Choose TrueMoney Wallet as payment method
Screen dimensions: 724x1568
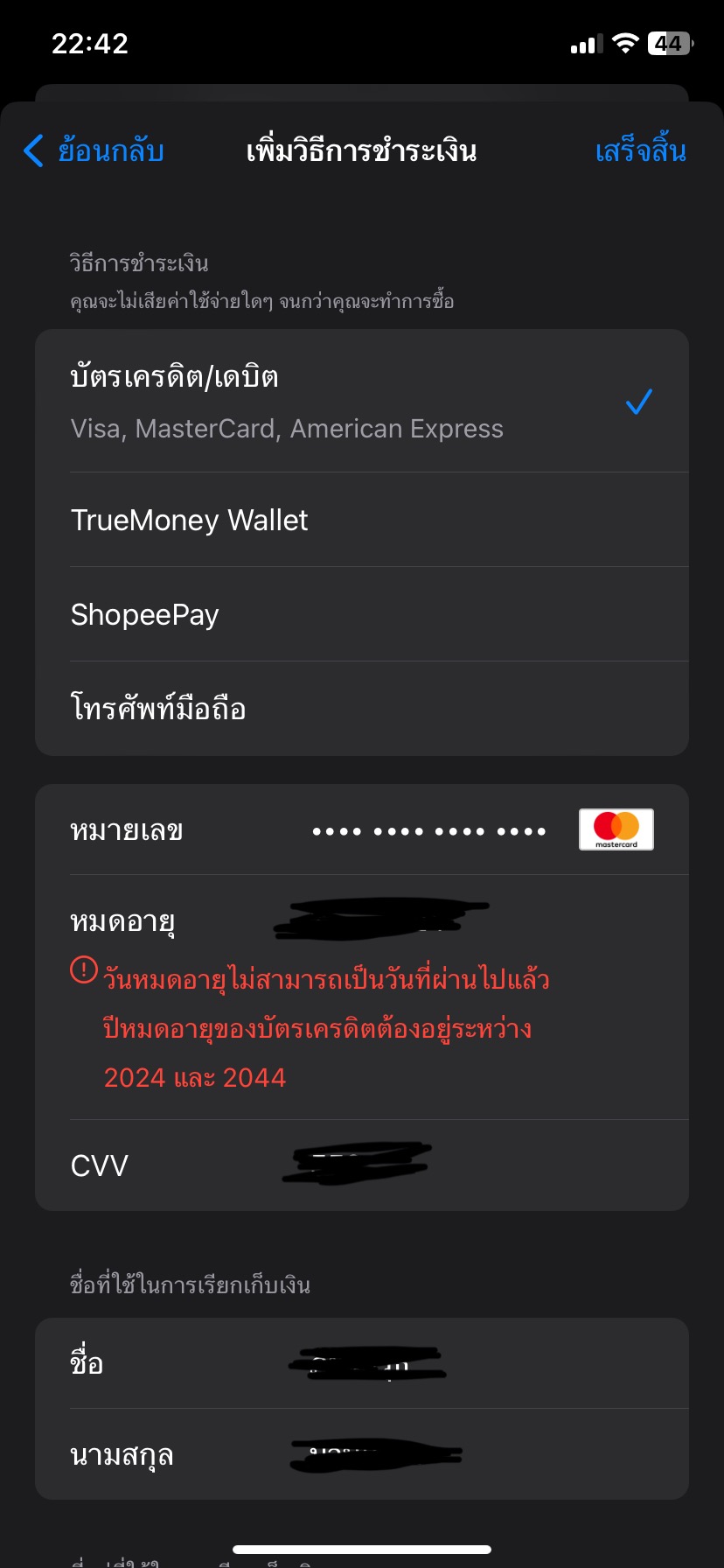[362, 521]
